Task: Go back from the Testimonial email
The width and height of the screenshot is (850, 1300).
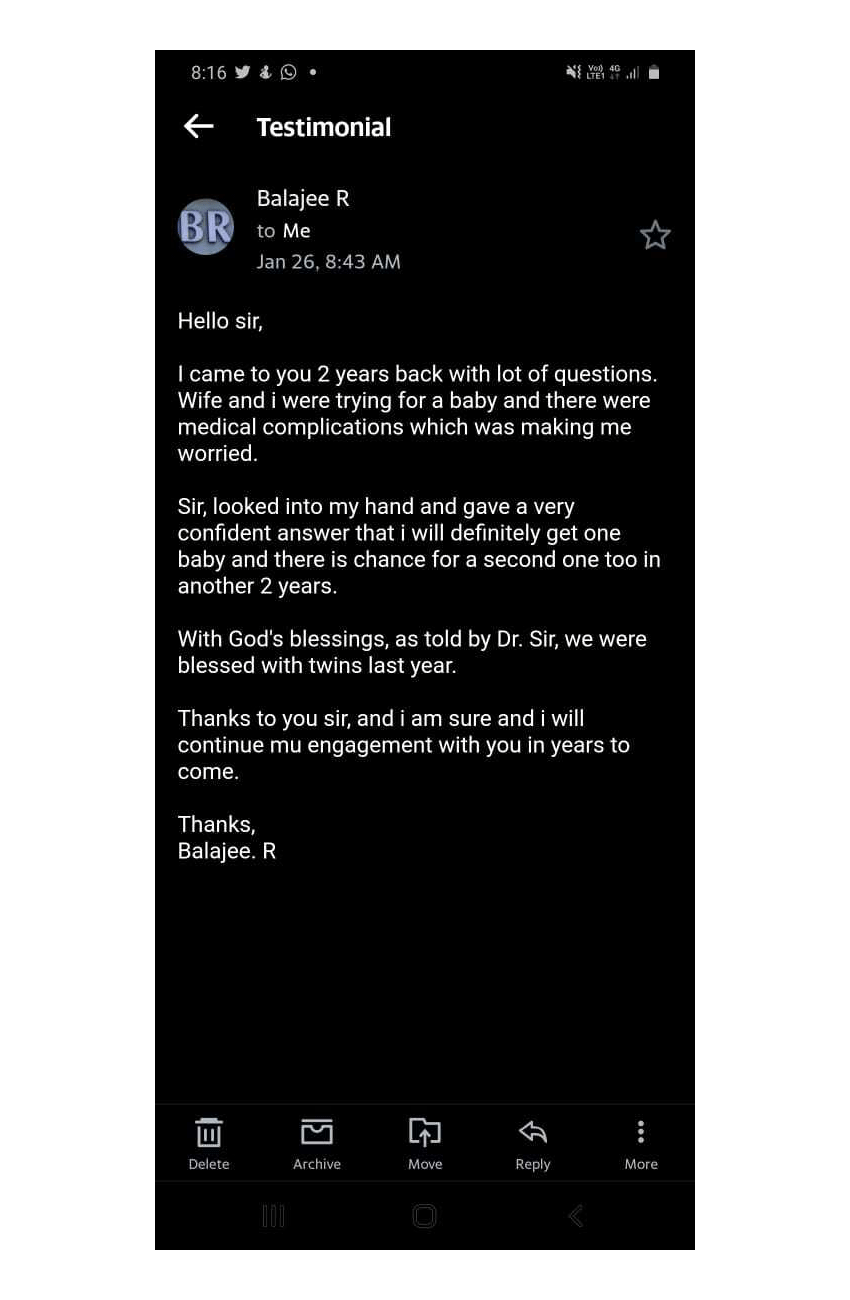Action: tap(199, 126)
